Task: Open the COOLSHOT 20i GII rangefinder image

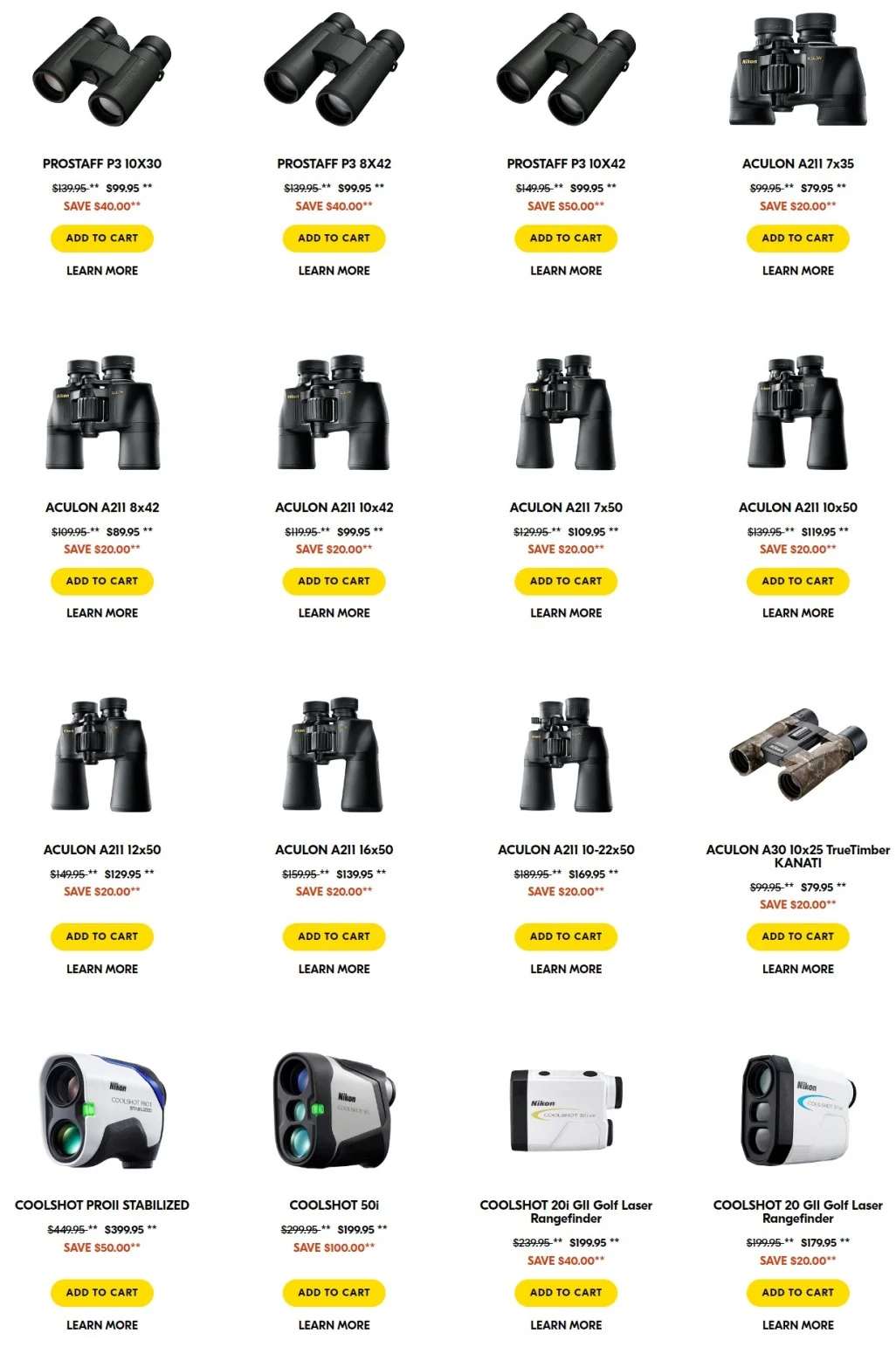Action: (566, 1109)
